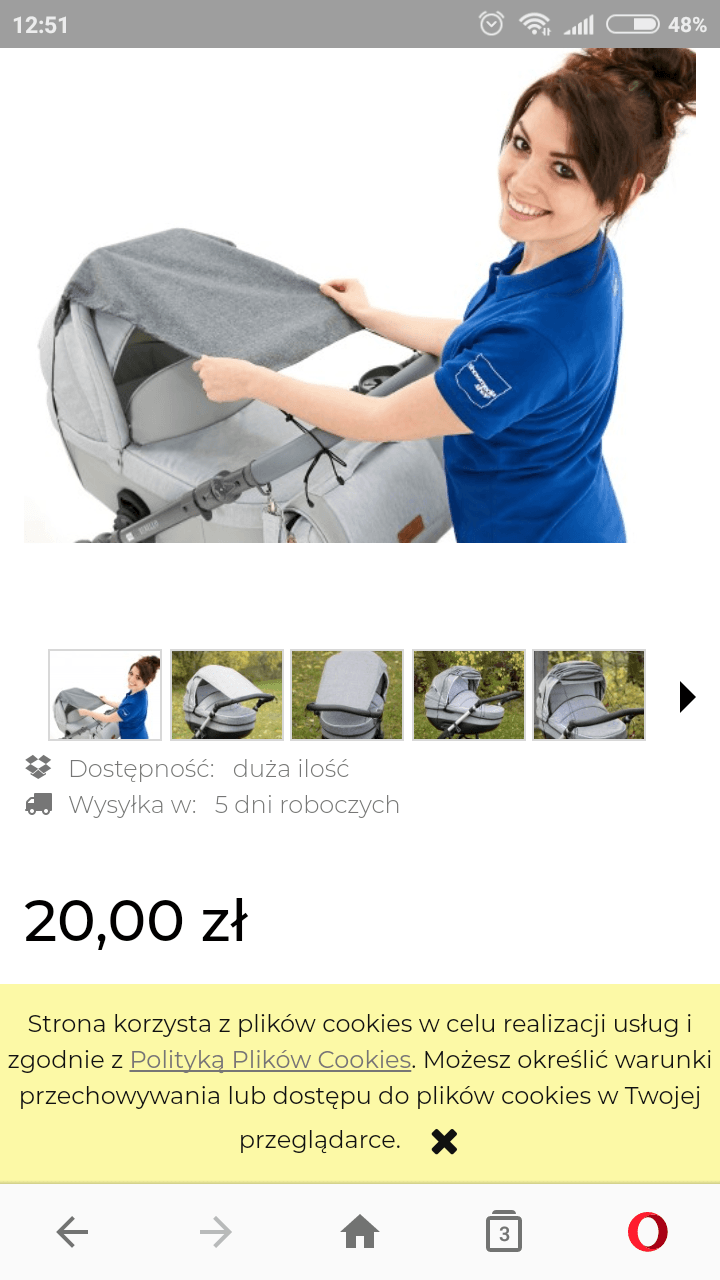This screenshot has width=720, height=1280.
Task: Go back in the browser
Action: click(x=72, y=1233)
